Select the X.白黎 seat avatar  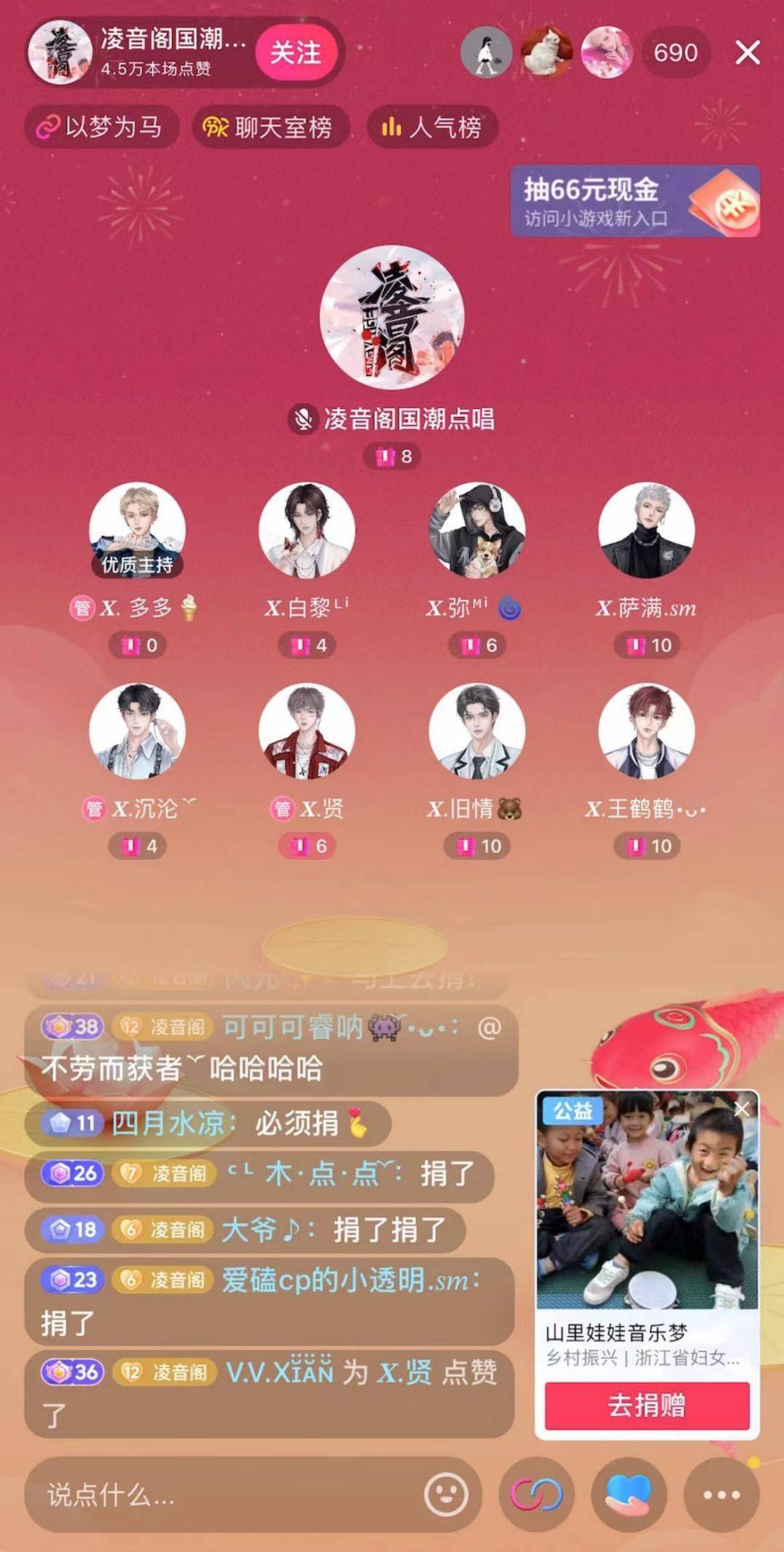coord(307,530)
